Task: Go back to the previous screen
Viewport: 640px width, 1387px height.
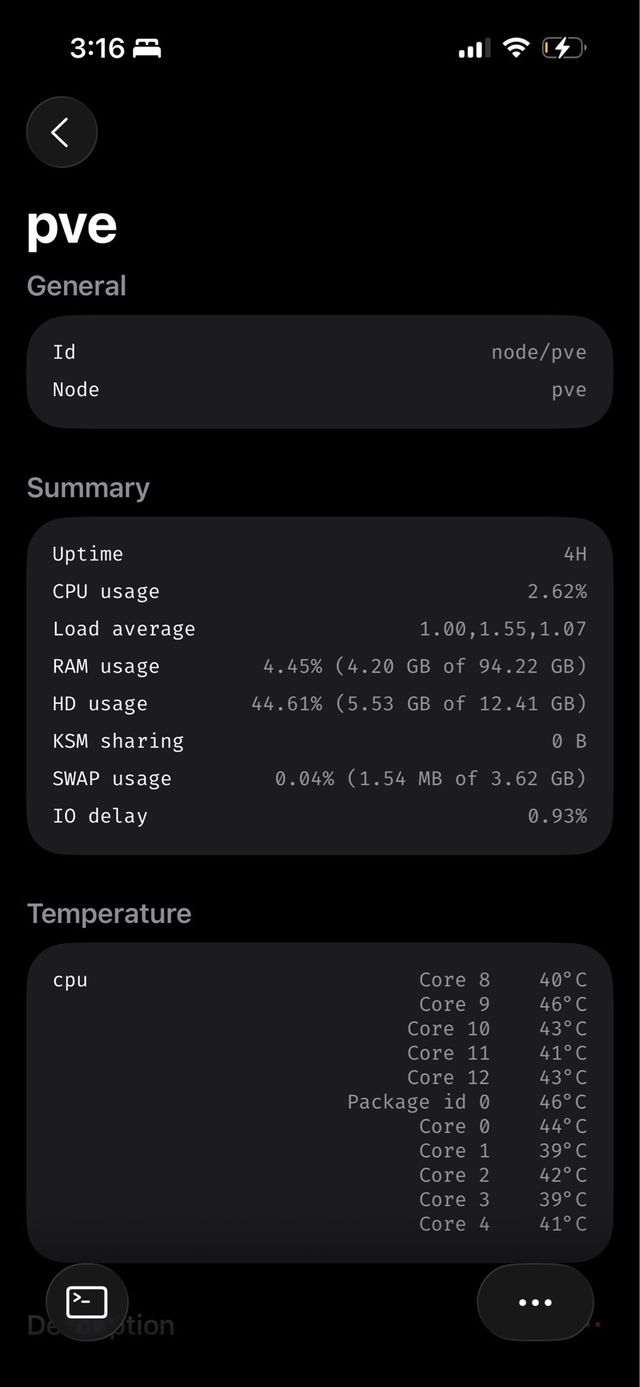Action: click(61, 132)
